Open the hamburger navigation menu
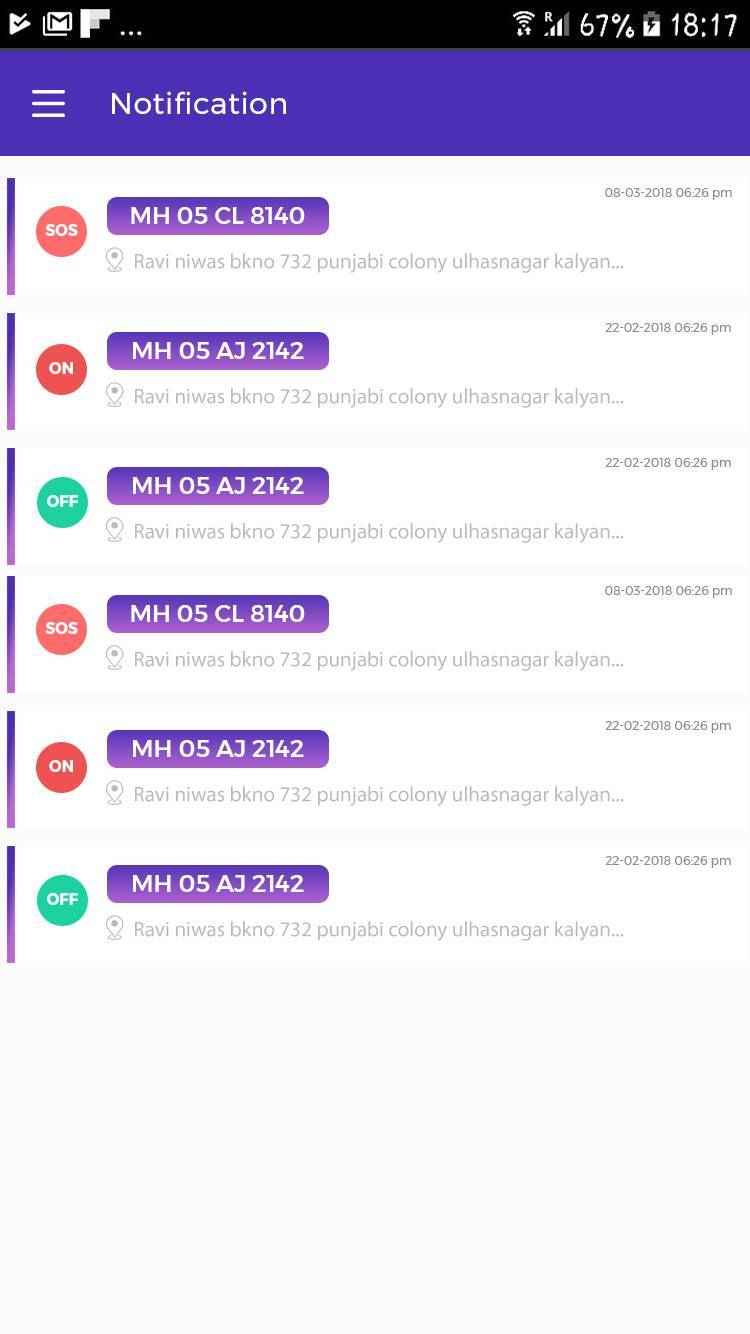Screen dimensions: 750x1334 [48, 104]
